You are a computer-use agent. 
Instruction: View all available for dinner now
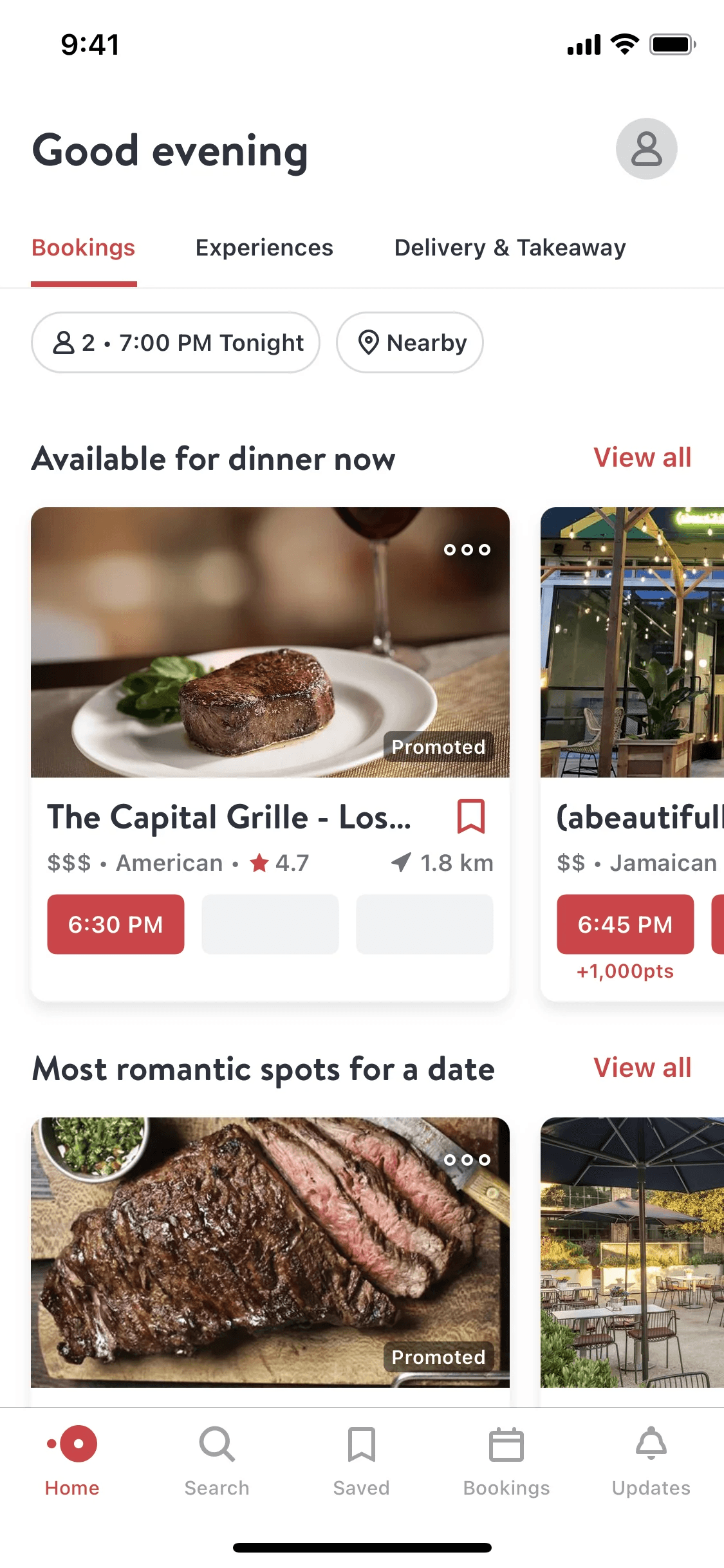(x=642, y=458)
